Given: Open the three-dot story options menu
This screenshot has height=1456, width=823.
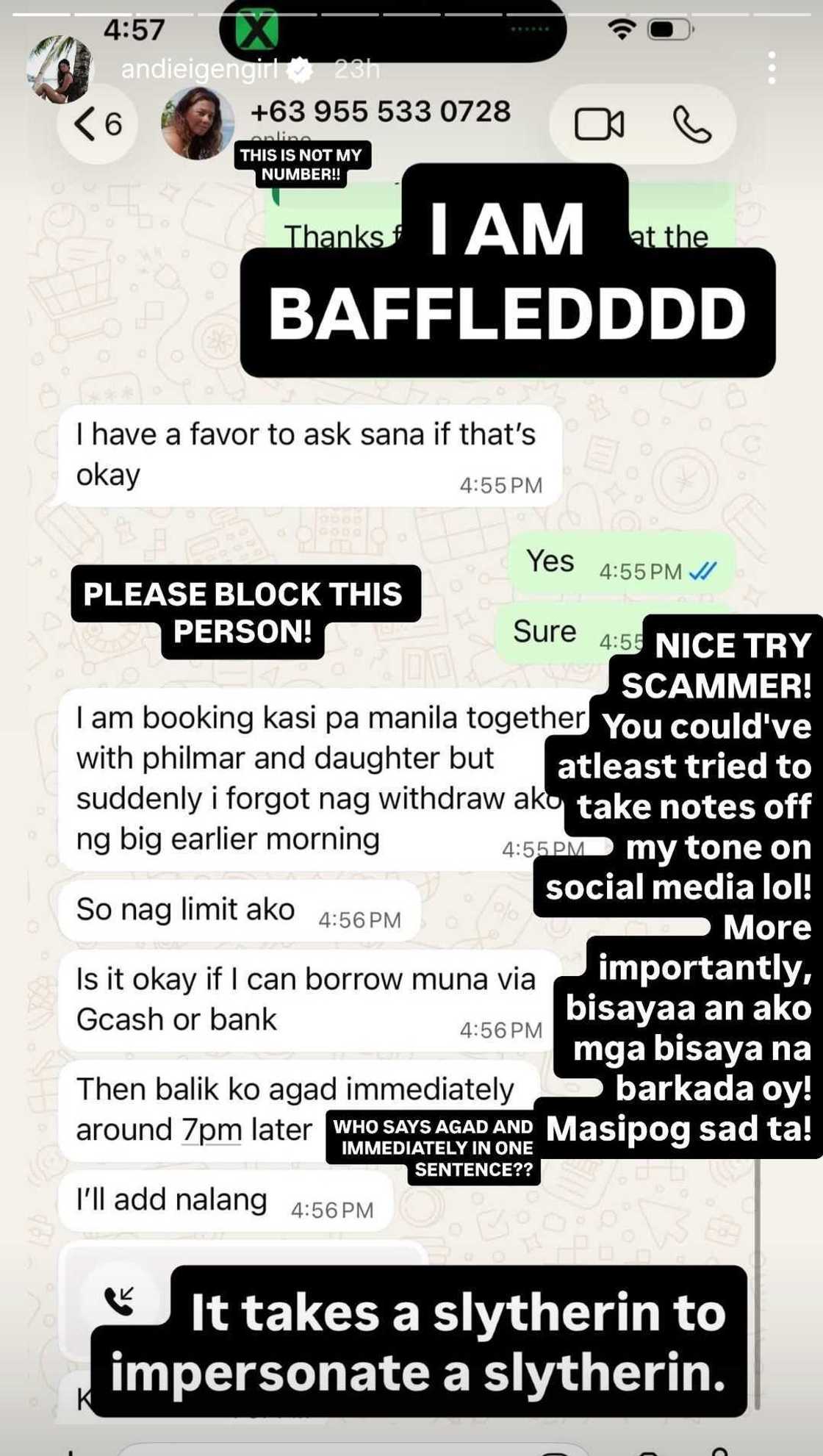Looking at the screenshot, I should click(x=771, y=68).
